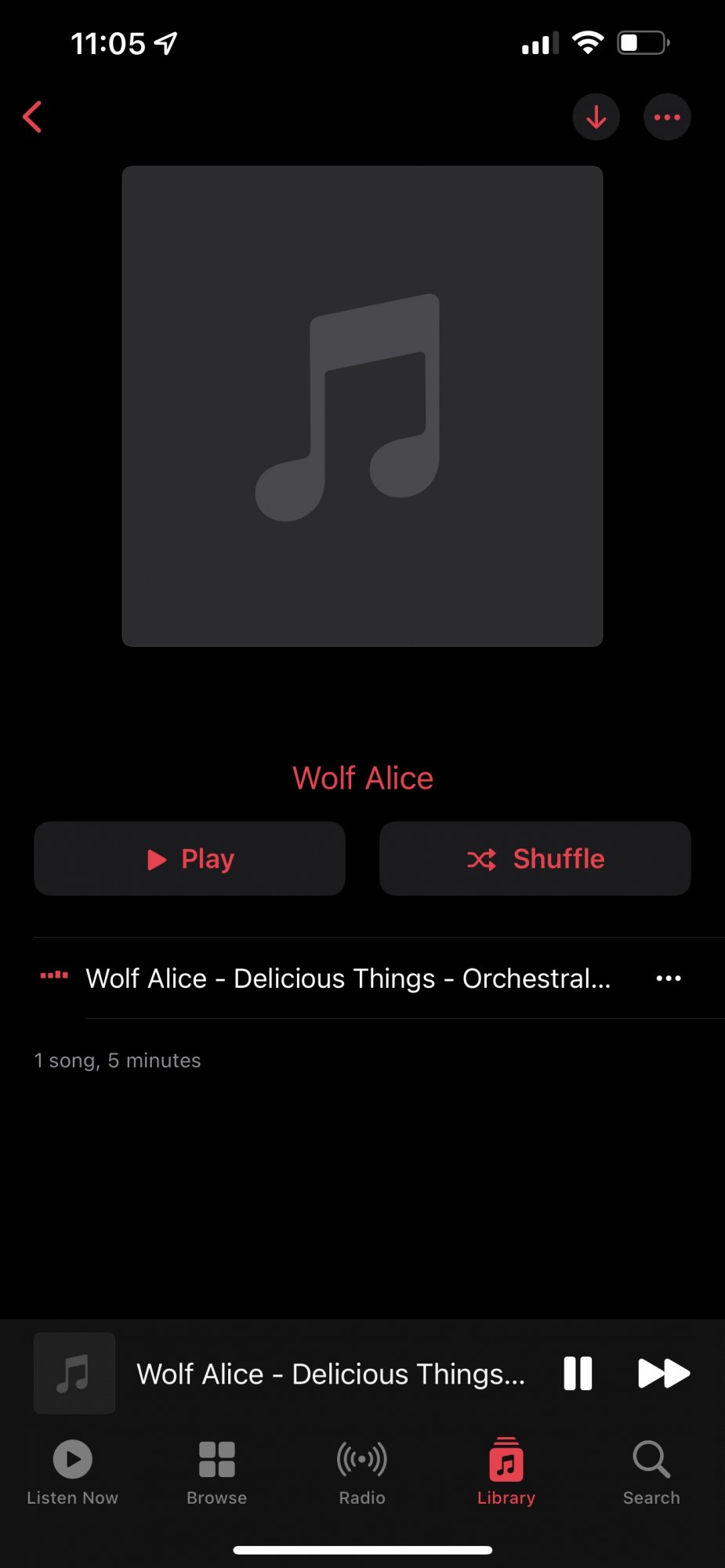Skip to the next track
This screenshot has width=725, height=1568.
click(664, 1374)
